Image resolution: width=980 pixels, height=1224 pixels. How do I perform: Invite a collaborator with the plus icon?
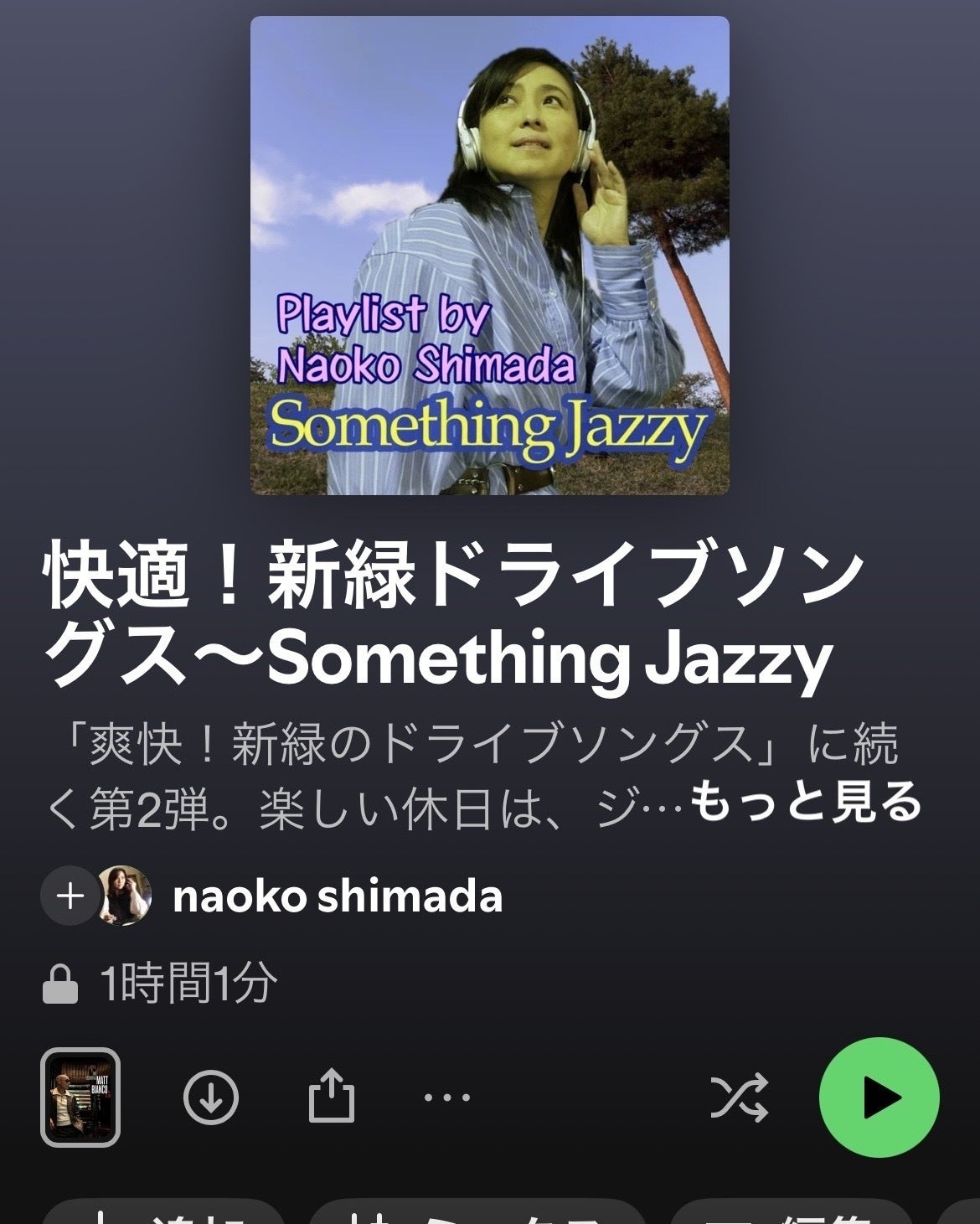[70, 896]
